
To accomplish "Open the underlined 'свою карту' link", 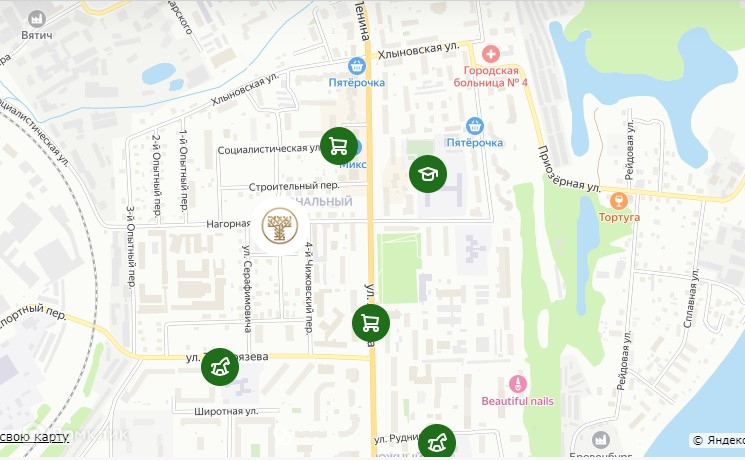I will click(x=34, y=436).
